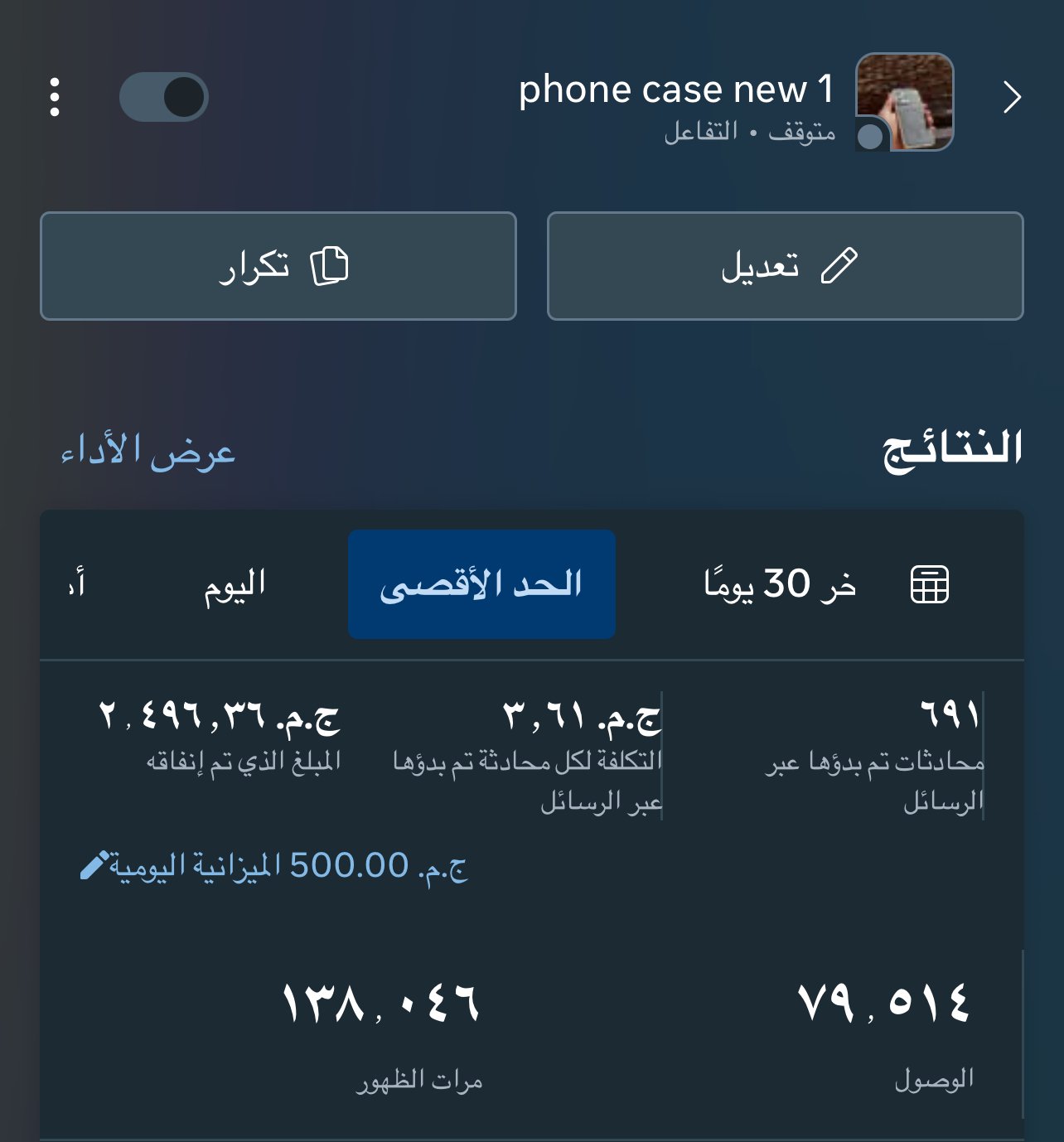Open the three-dot overflow menu
The height and width of the screenshot is (1142, 1064).
(x=55, y=97)
